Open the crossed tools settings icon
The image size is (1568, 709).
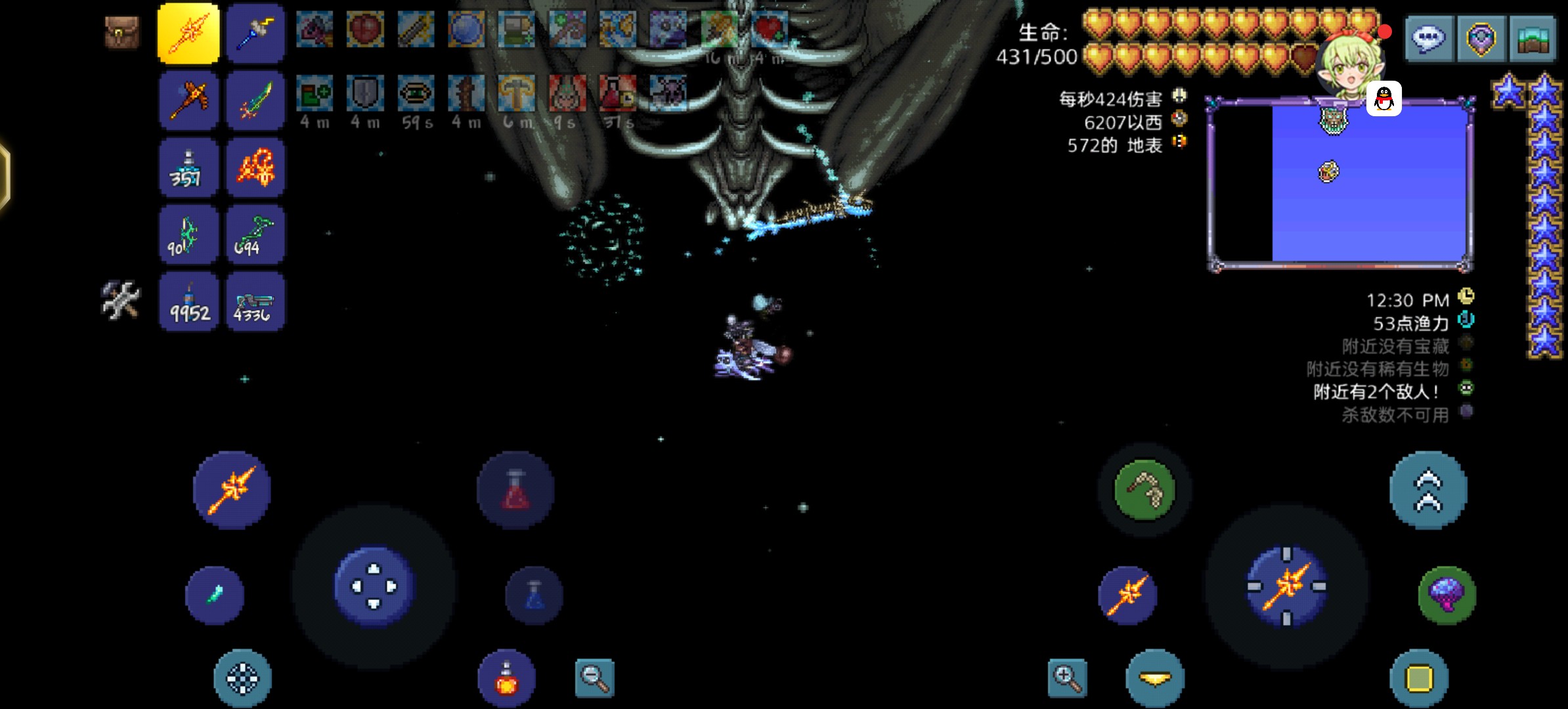121,301
